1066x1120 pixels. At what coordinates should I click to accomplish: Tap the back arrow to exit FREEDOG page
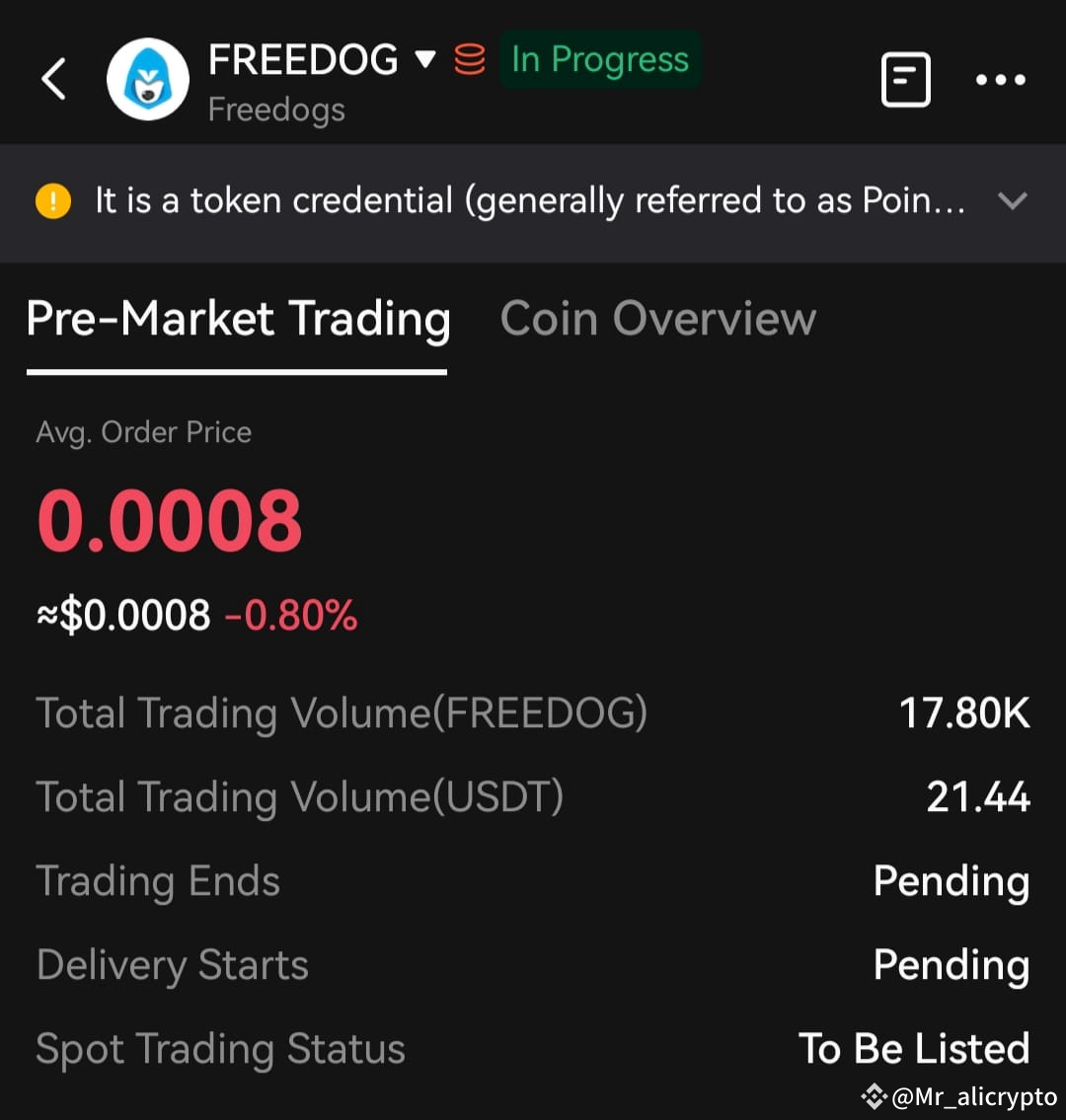click(53, 79)
